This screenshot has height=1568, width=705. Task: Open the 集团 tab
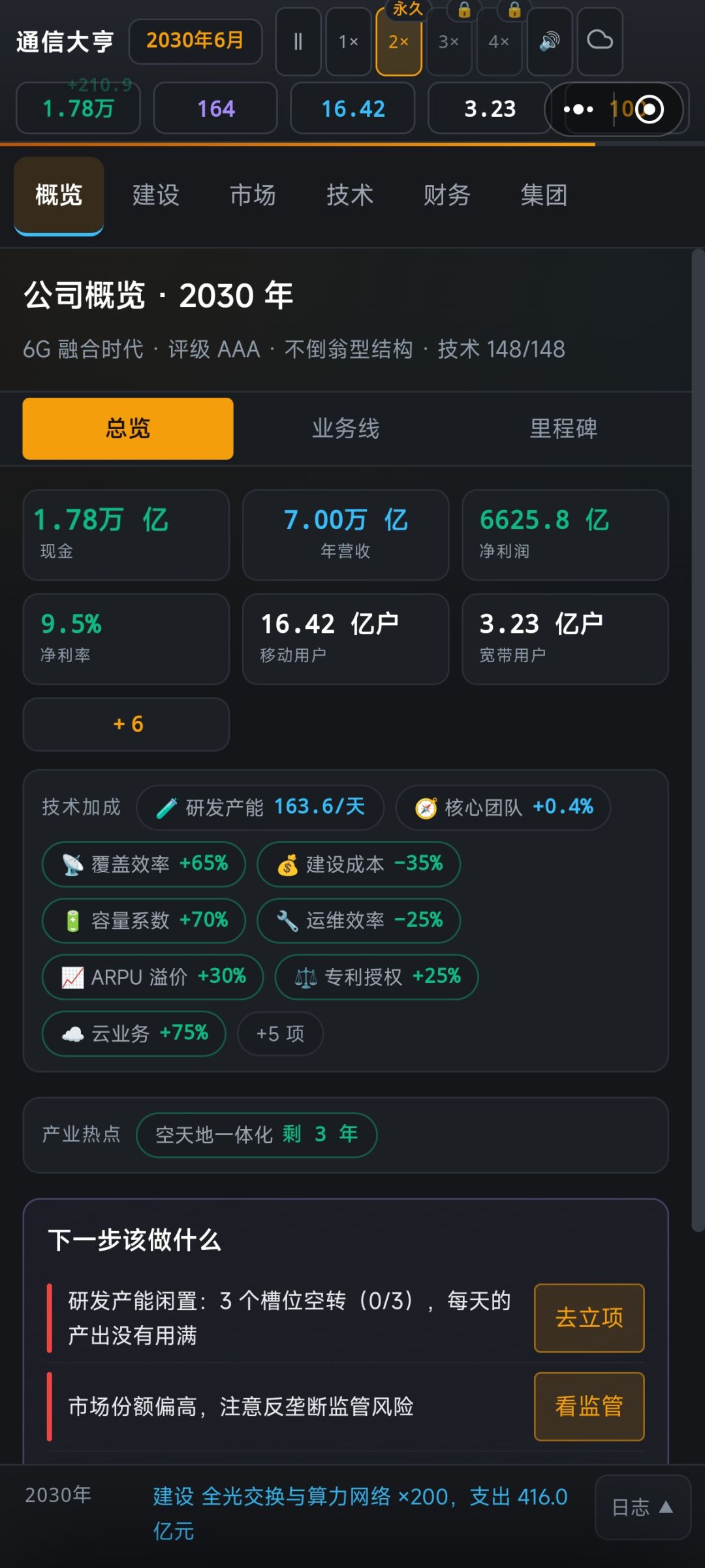tap(544, 195)
